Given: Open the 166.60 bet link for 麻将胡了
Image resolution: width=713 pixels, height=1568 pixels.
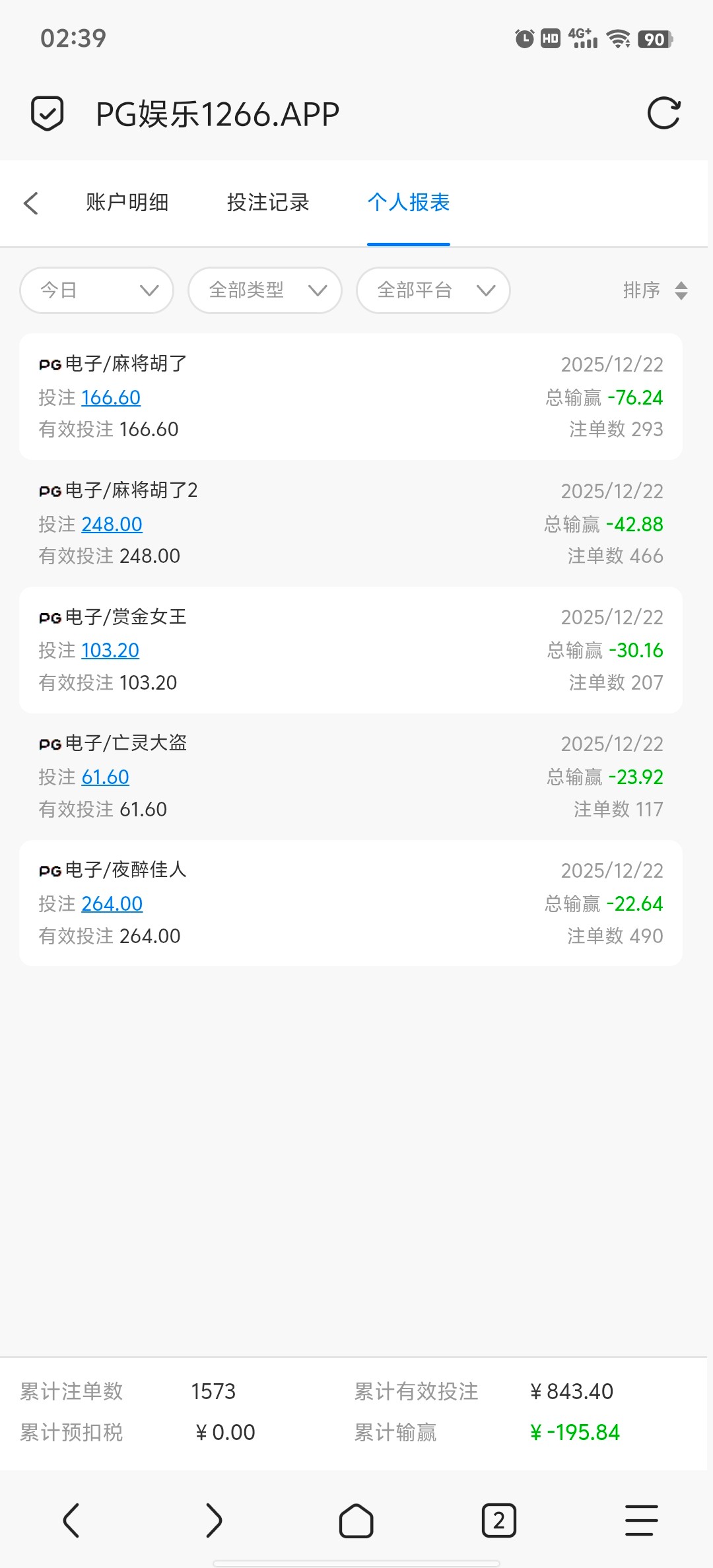Looking at the screenshot, I should pyautogui.click(x=111, y=397).
